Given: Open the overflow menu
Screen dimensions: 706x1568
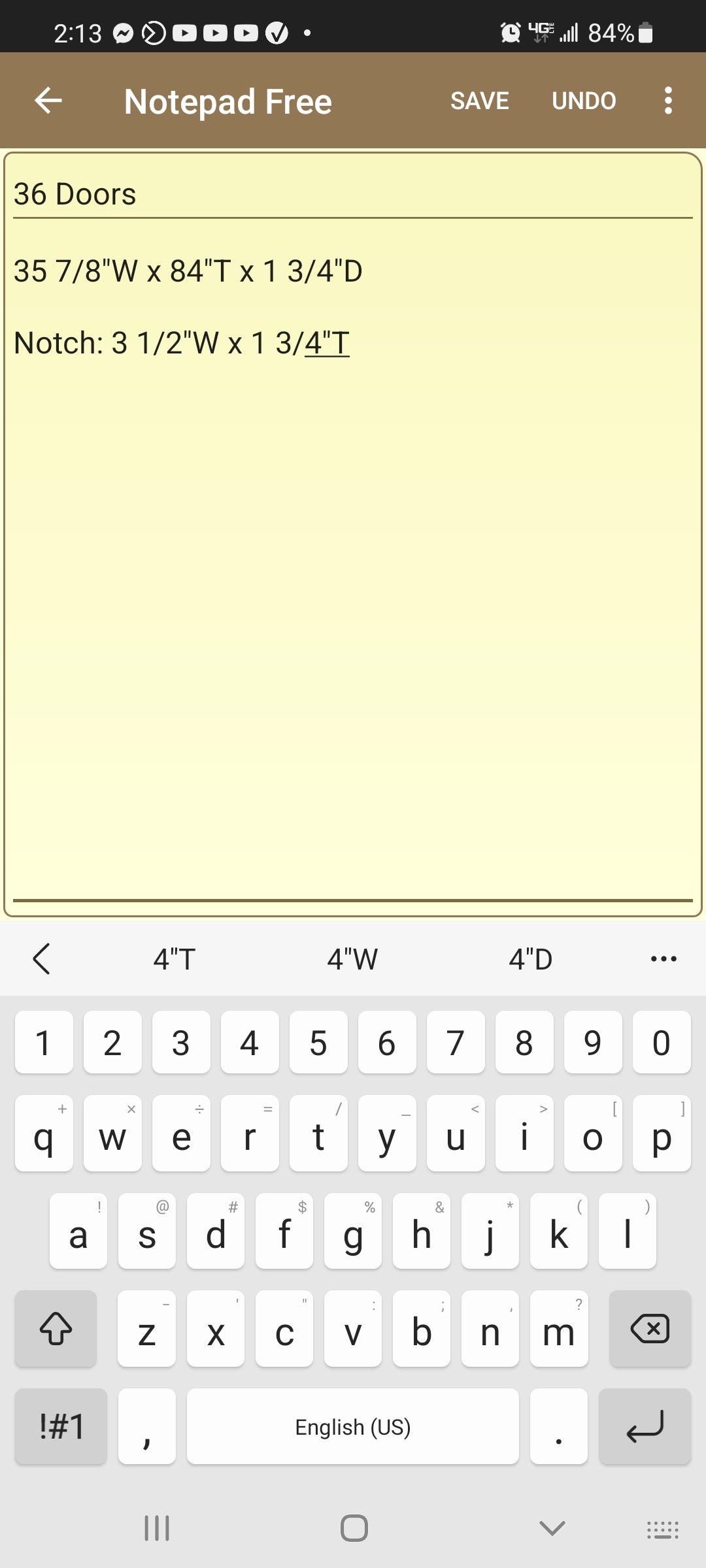Looking at the screenshot, I should coord(667,101).
